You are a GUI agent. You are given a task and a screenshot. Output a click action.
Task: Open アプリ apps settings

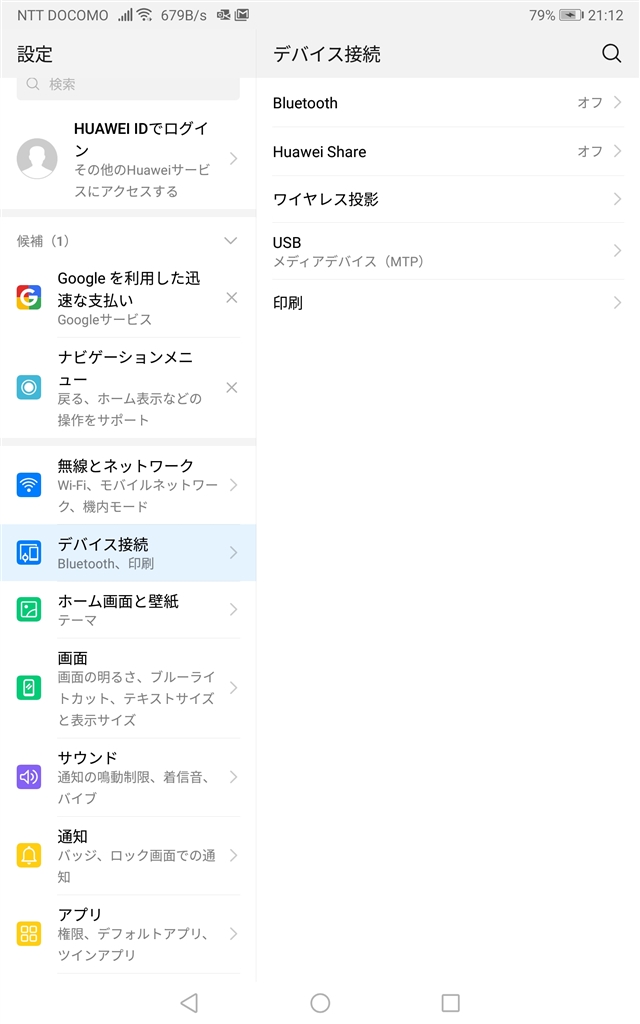(128, 934)
